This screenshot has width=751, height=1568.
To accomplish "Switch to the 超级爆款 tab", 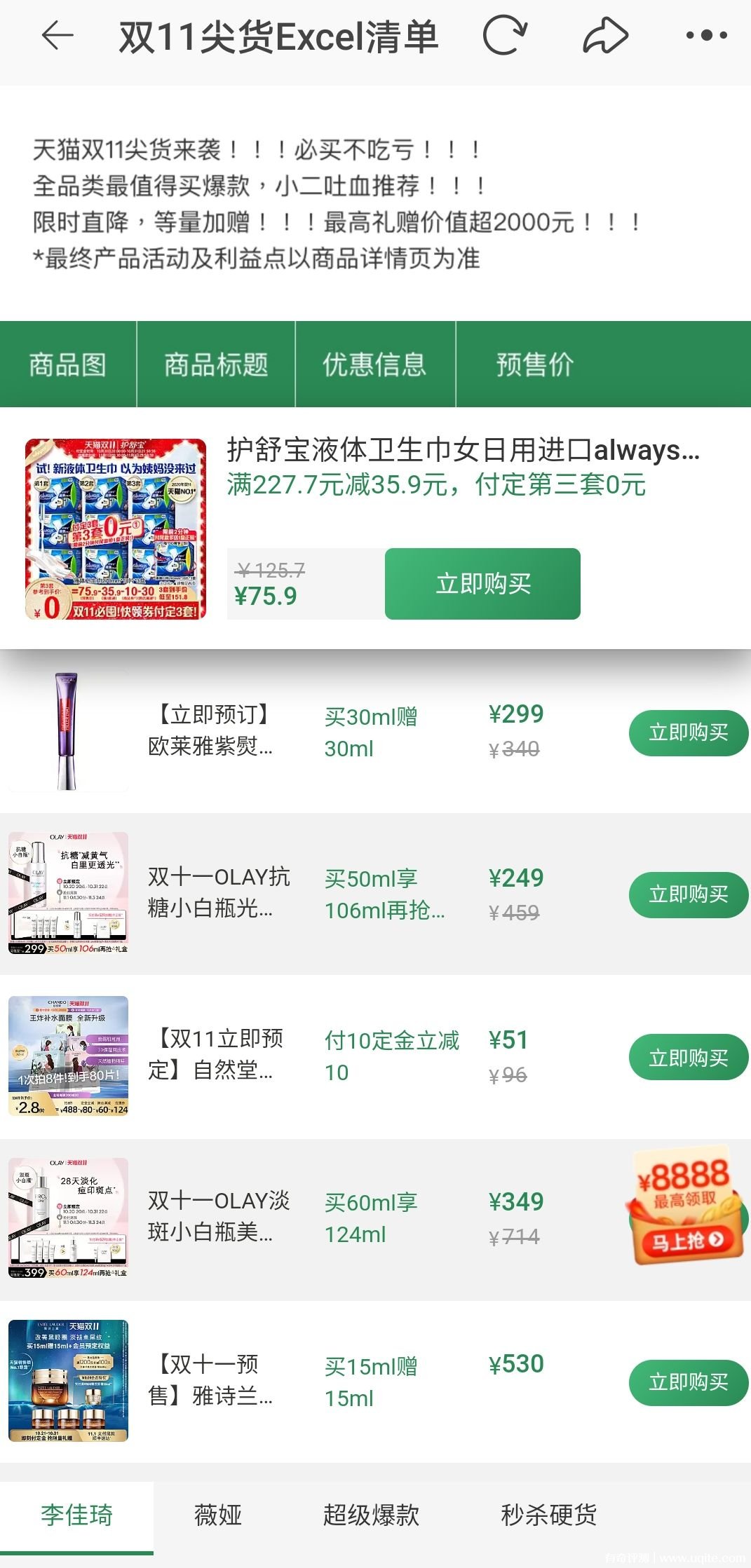I will coord(371,1515).
